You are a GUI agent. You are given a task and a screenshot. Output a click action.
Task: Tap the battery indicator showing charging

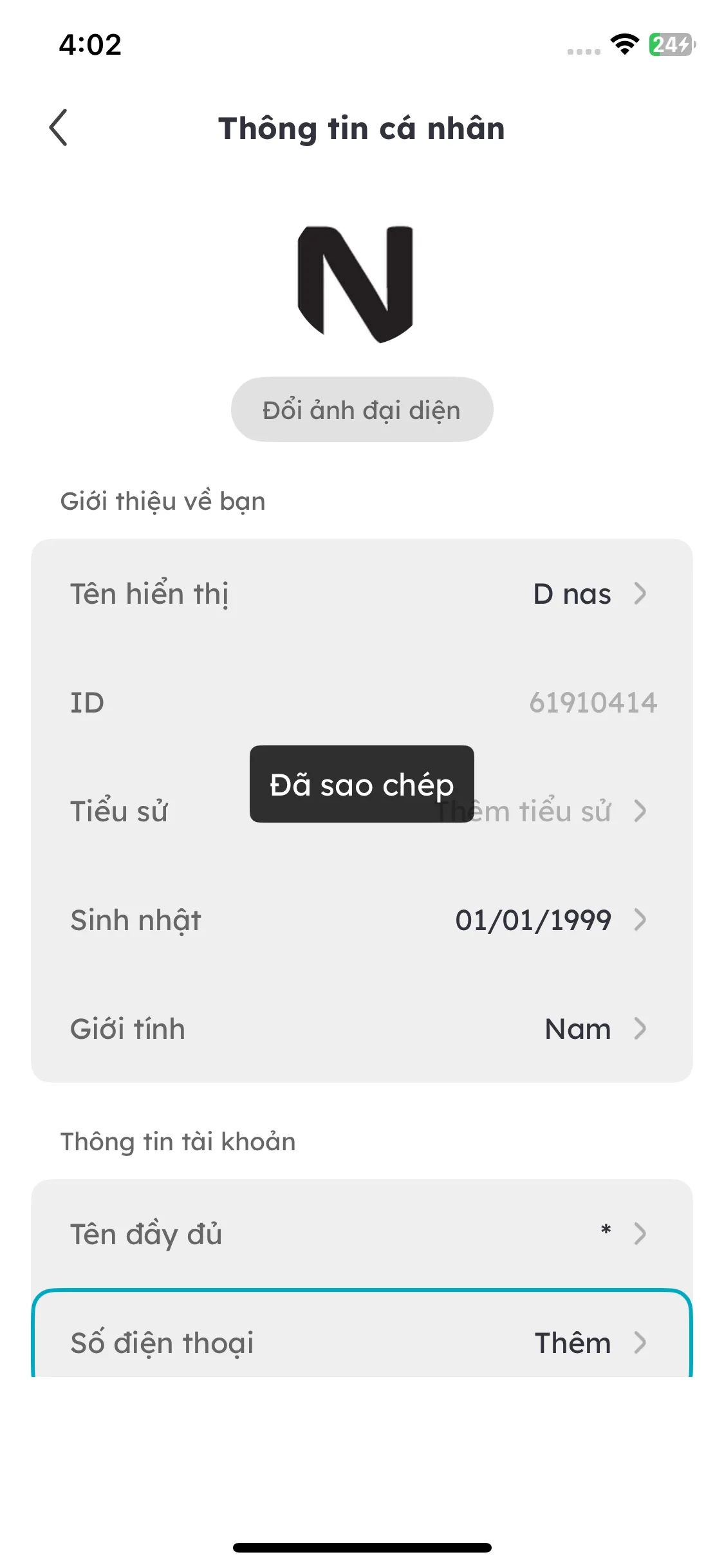pos(669,45)
